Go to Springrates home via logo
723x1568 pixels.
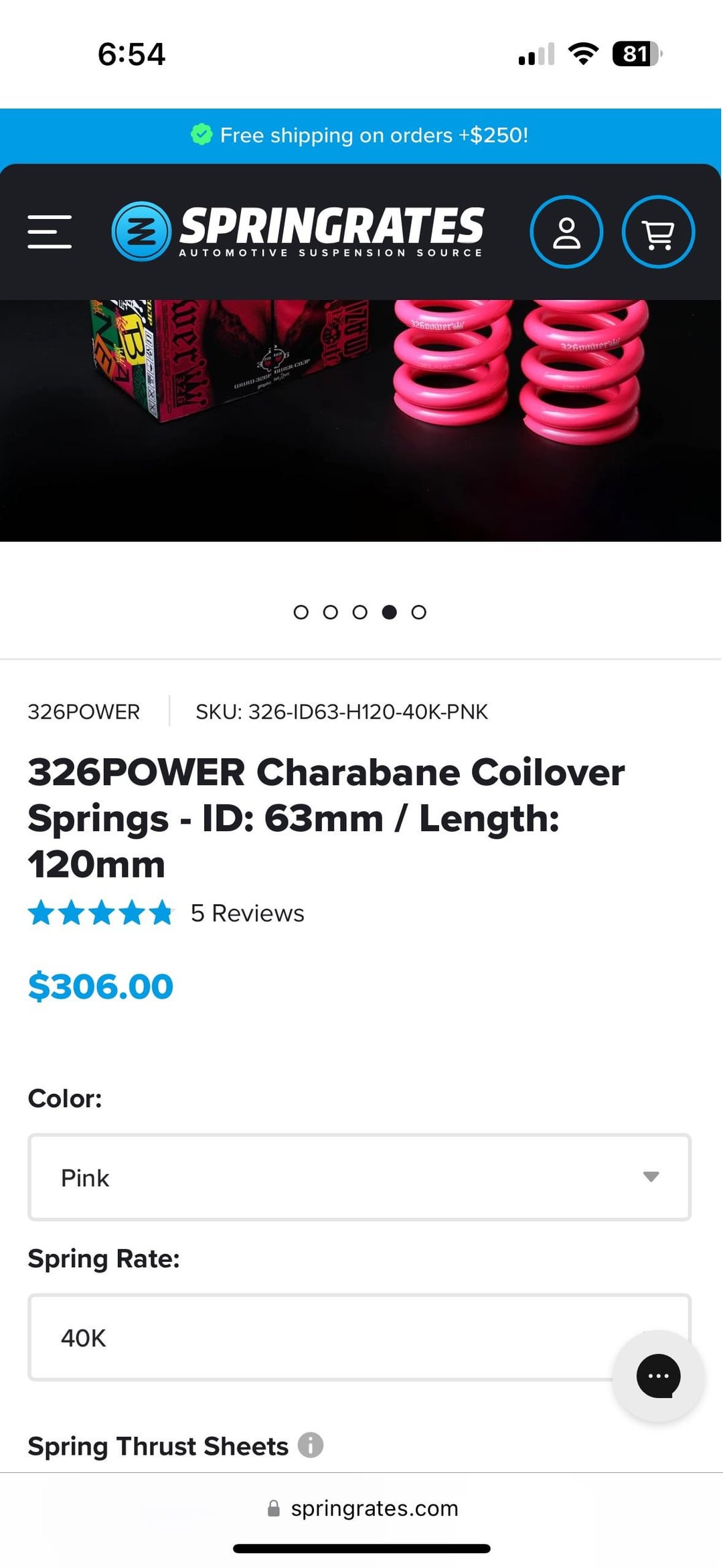click(299, 232)
